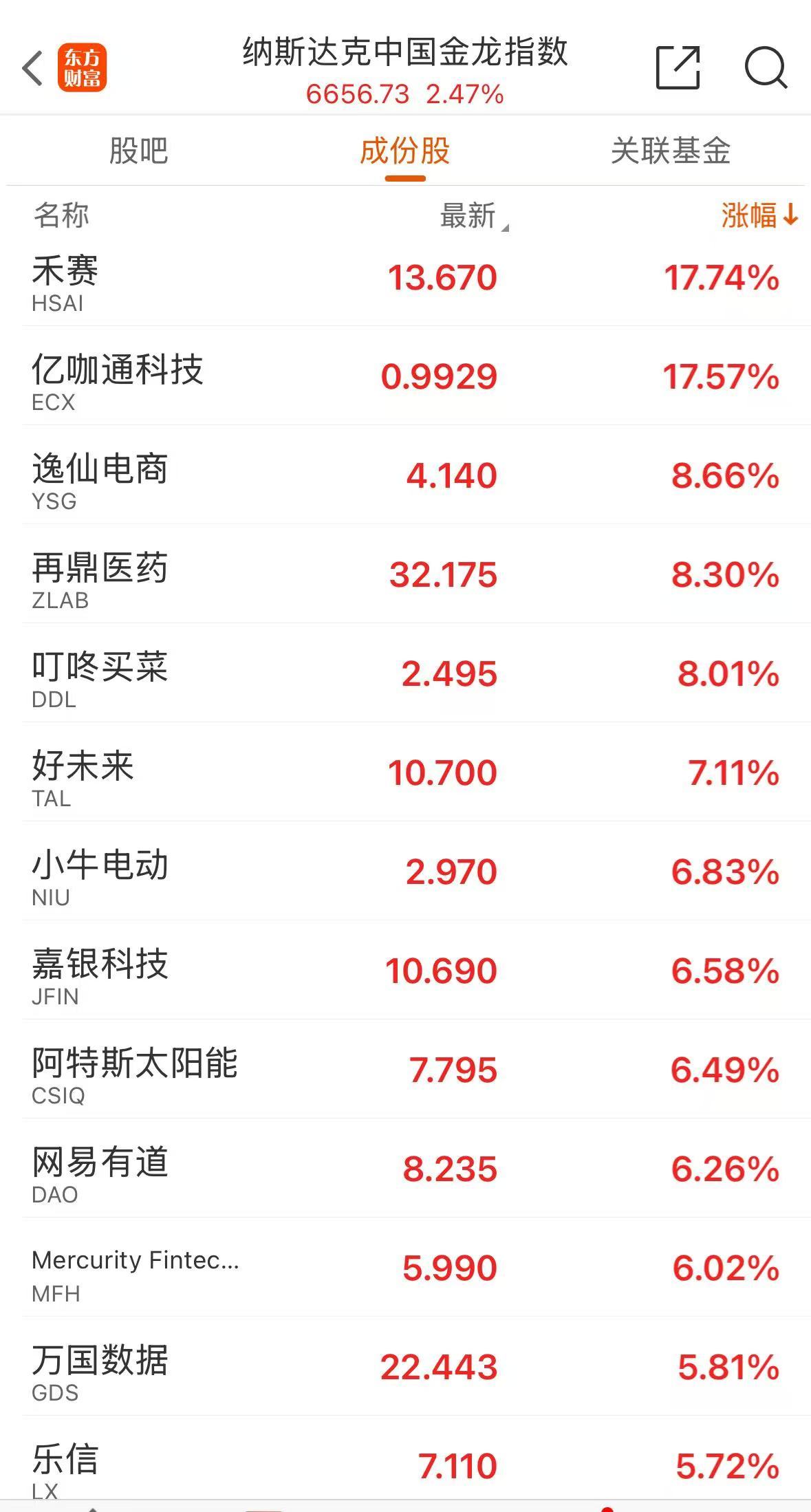Open the 好未来 TAL stock row

(x=406, y=773)
